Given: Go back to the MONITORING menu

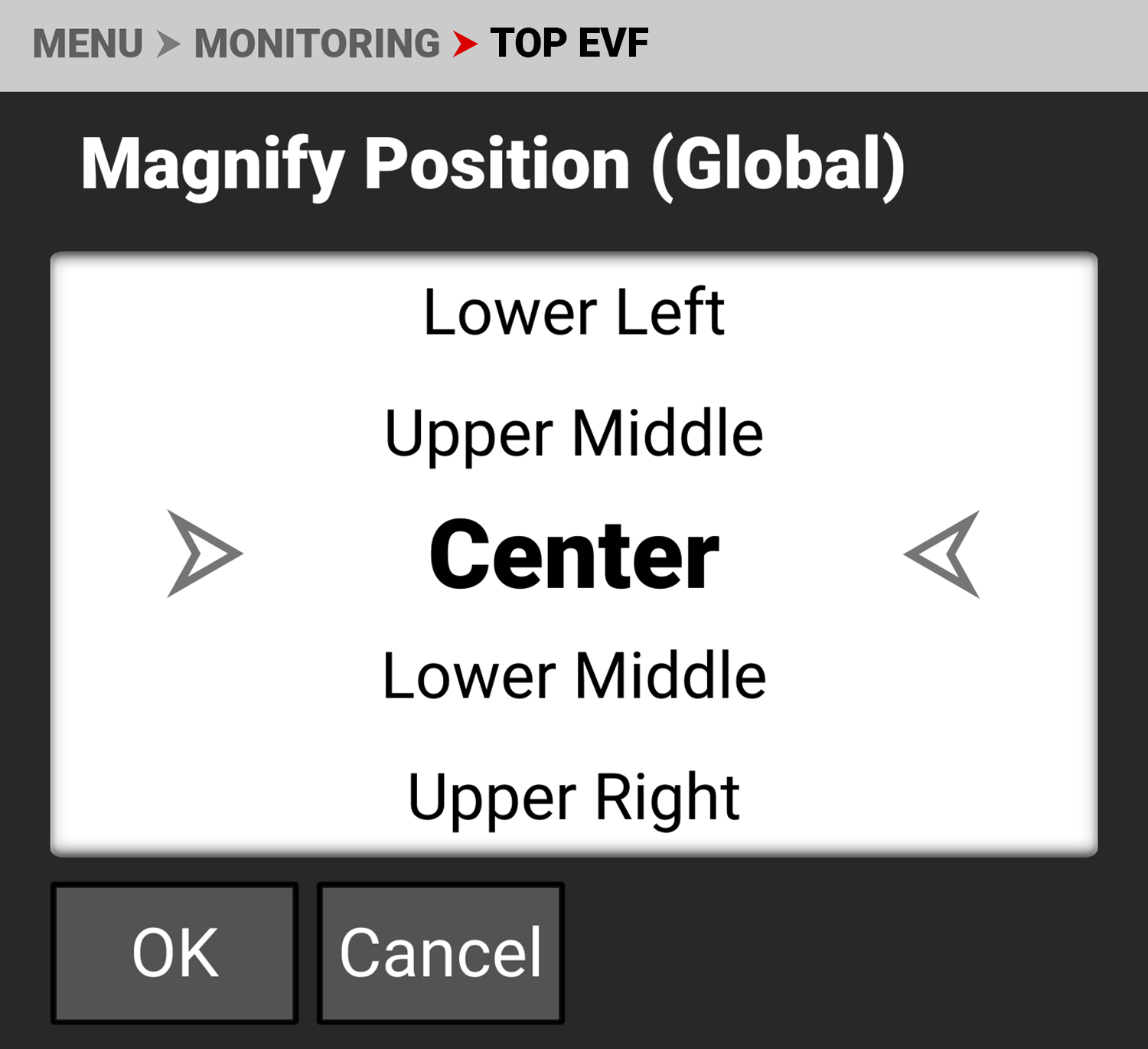Looking at the screenshot, I should pyautogui.click(x=317, y=44).
